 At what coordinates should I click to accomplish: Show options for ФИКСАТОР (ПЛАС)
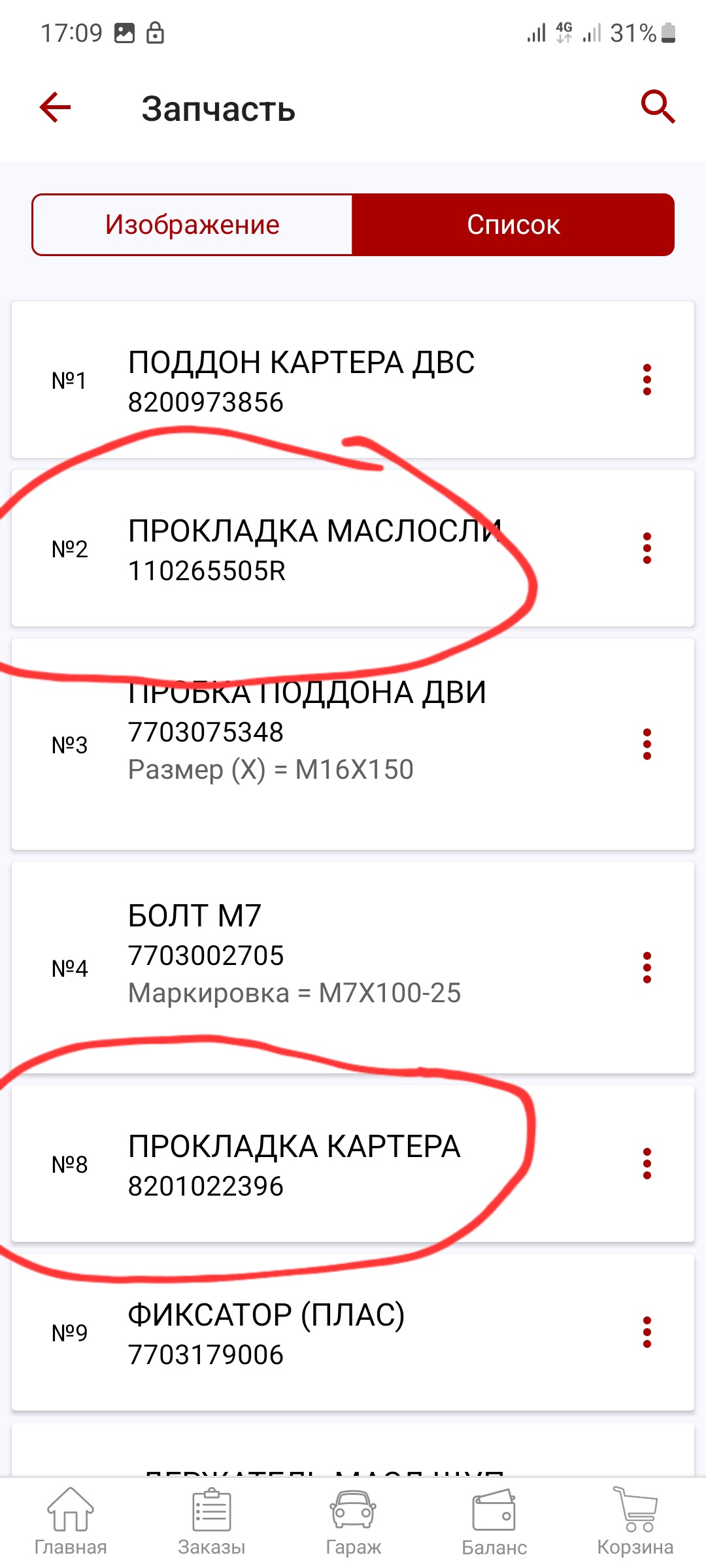(647, 1332)
